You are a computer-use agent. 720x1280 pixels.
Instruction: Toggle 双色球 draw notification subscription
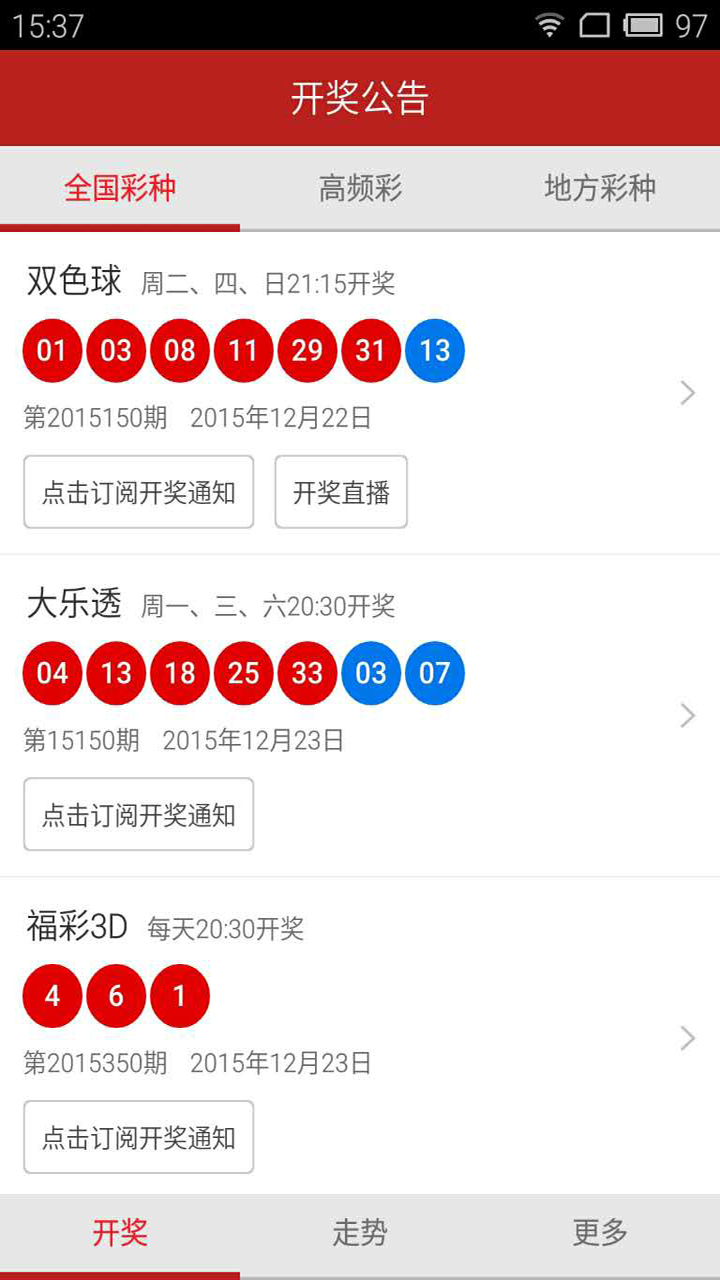pos(138,491)
